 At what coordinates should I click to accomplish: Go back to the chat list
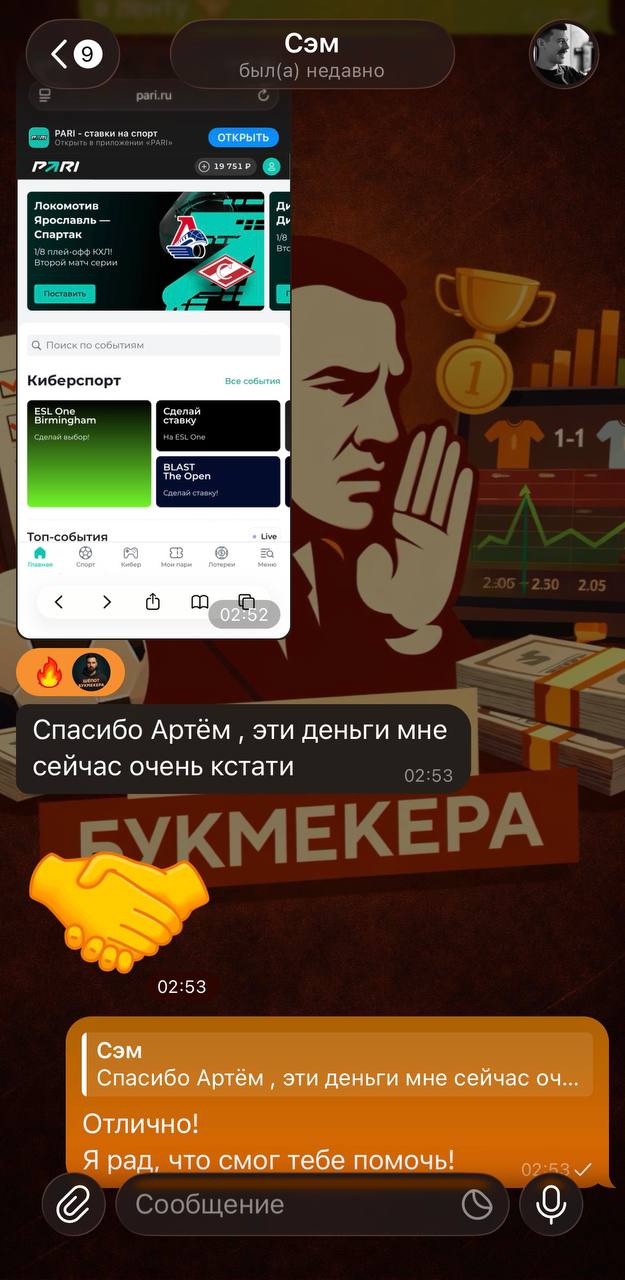pos(72,54)
